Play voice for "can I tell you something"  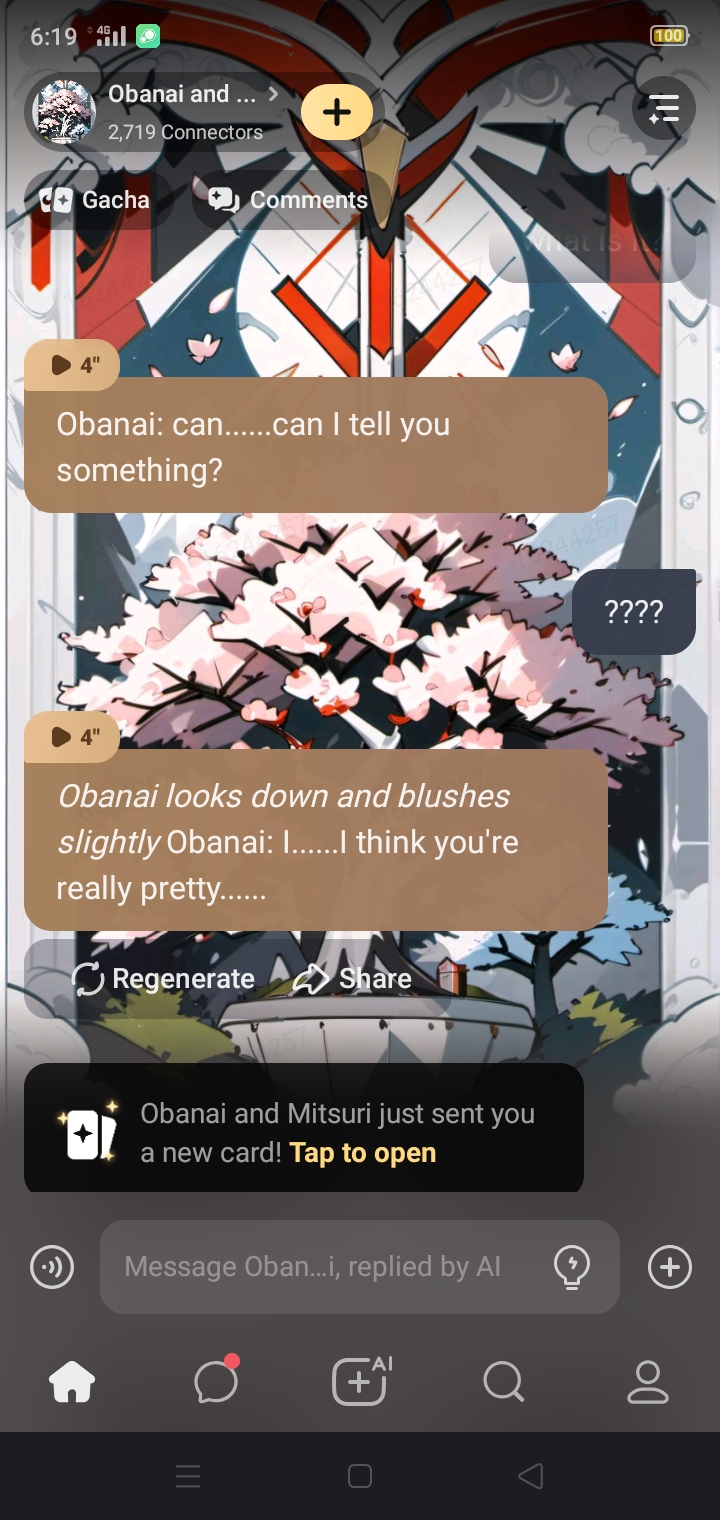tap(73, 365)
